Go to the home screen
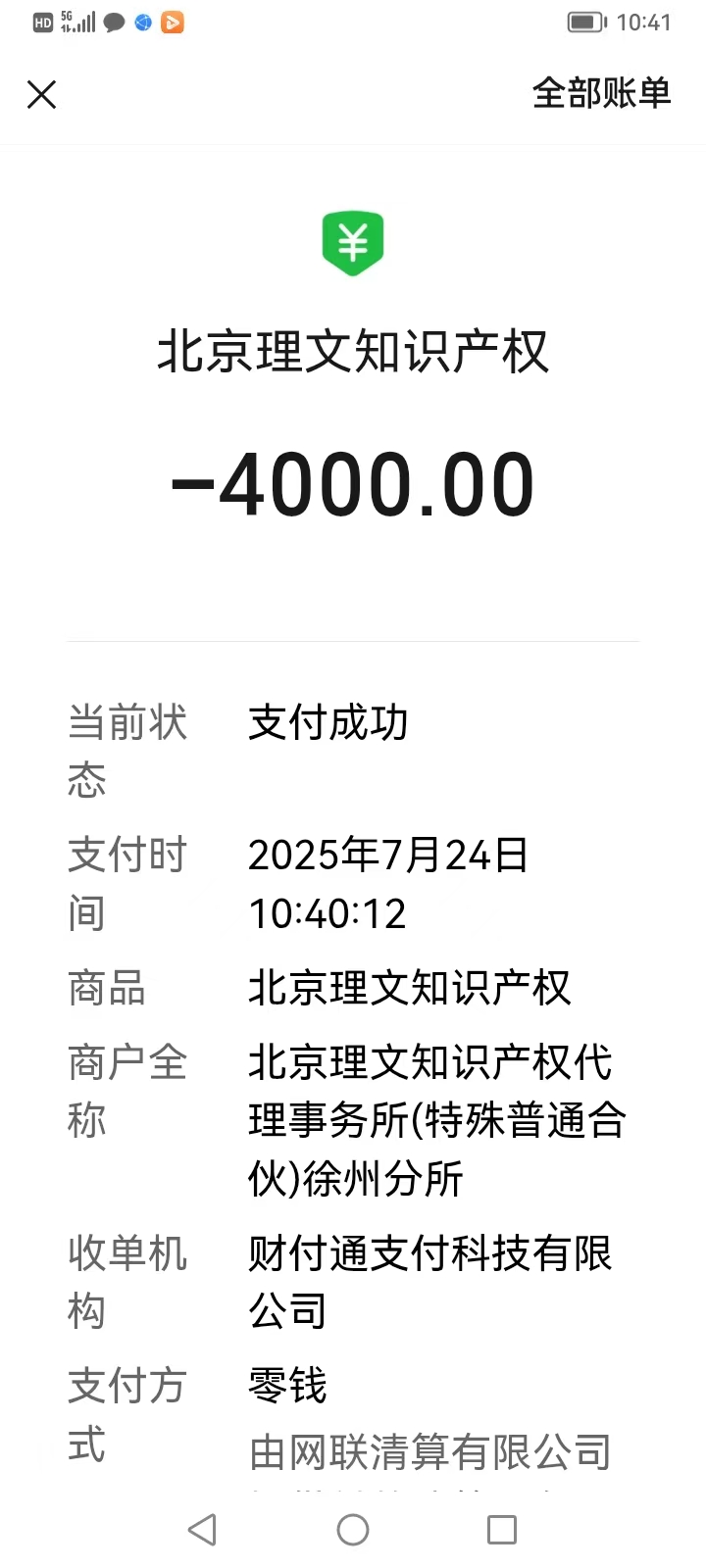The height and width of the screenshot is (1568, 706). coord(353,1530)
